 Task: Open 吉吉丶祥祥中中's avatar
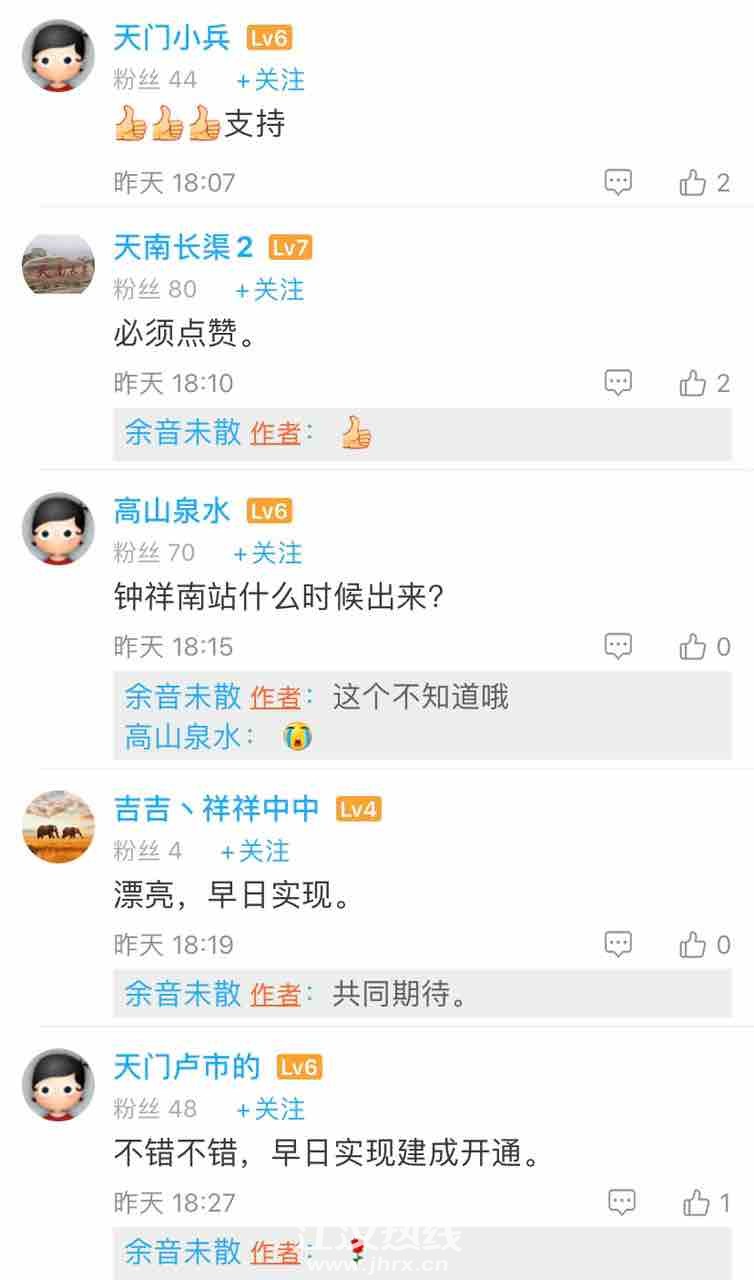(x=58, y=827)
